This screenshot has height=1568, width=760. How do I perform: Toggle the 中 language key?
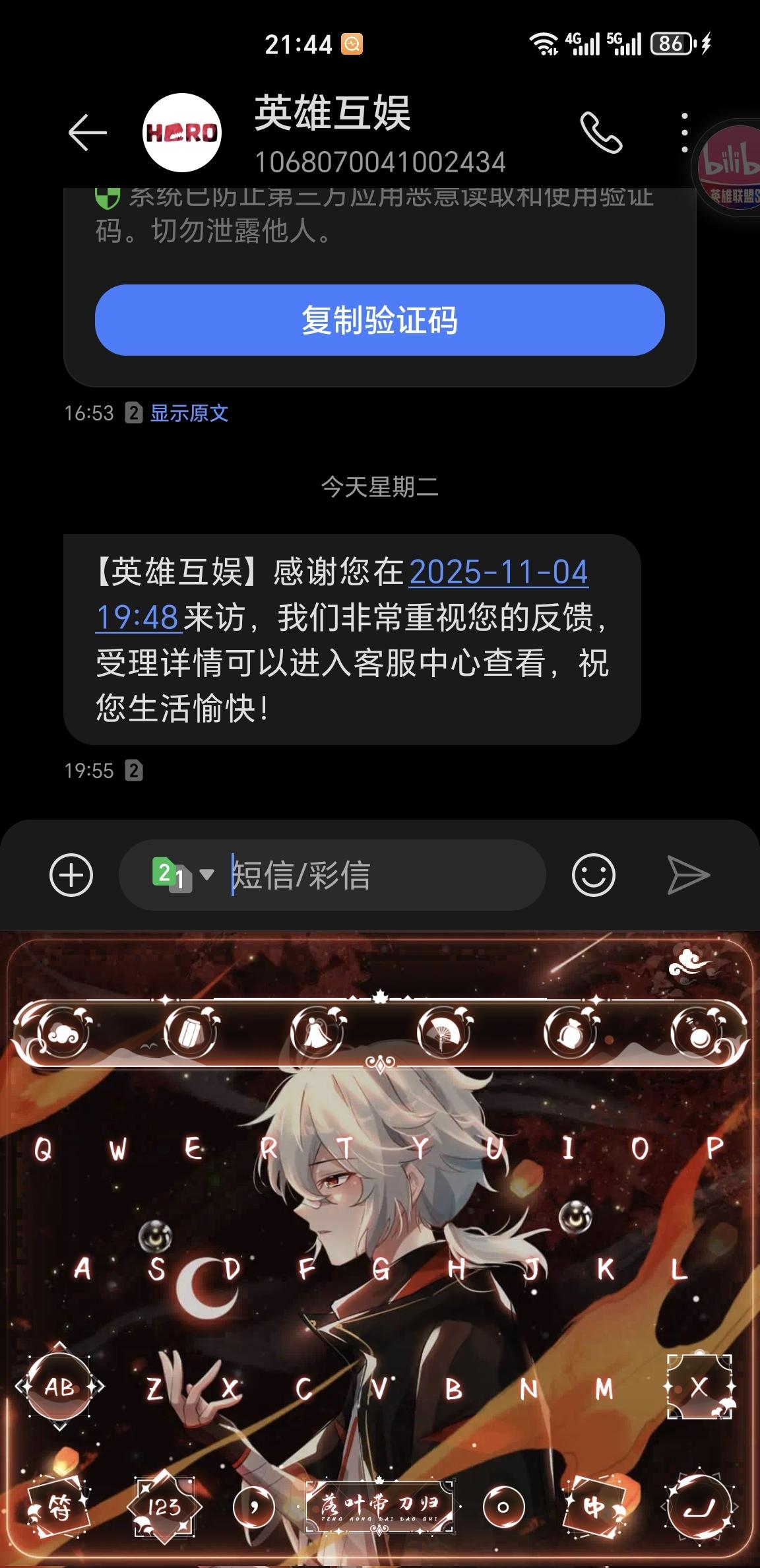(x=596, y=1507)
